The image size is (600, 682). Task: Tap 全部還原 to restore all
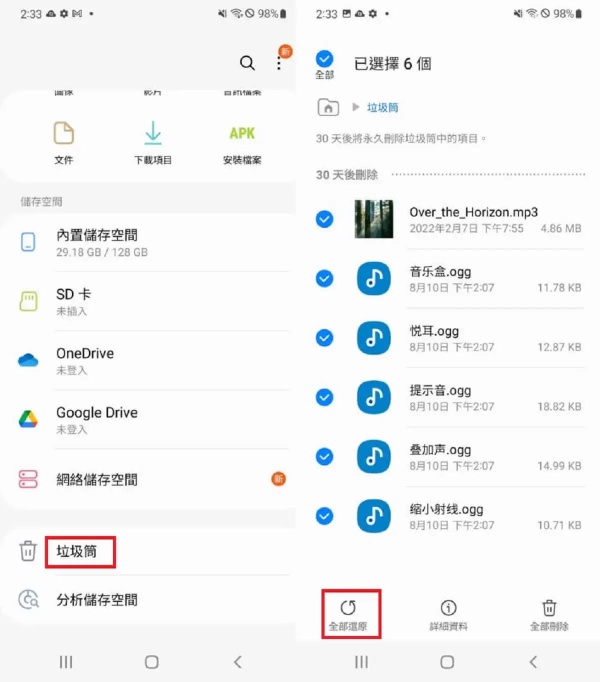pyautogui.click(x=348, y=614)
